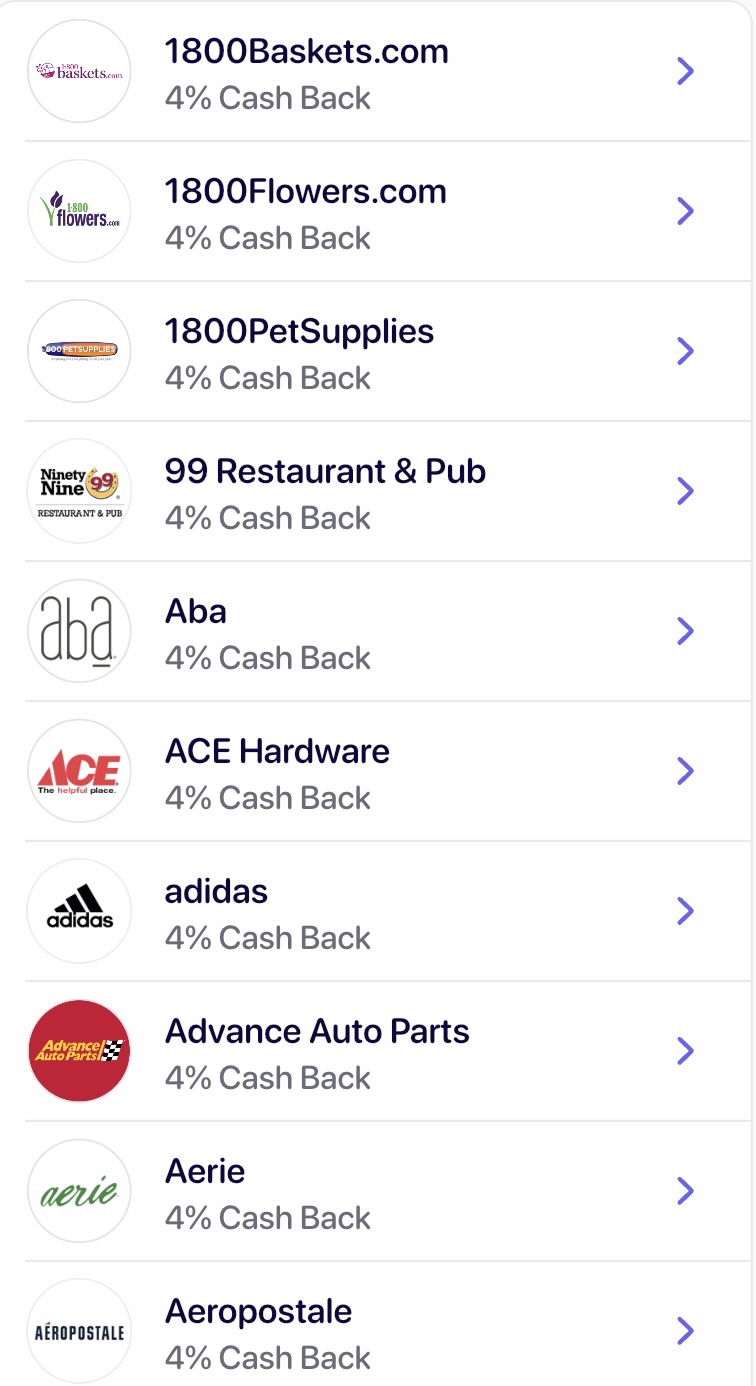Click the Aba logo
Viewport: 756px width, 1386px height.
79,631
